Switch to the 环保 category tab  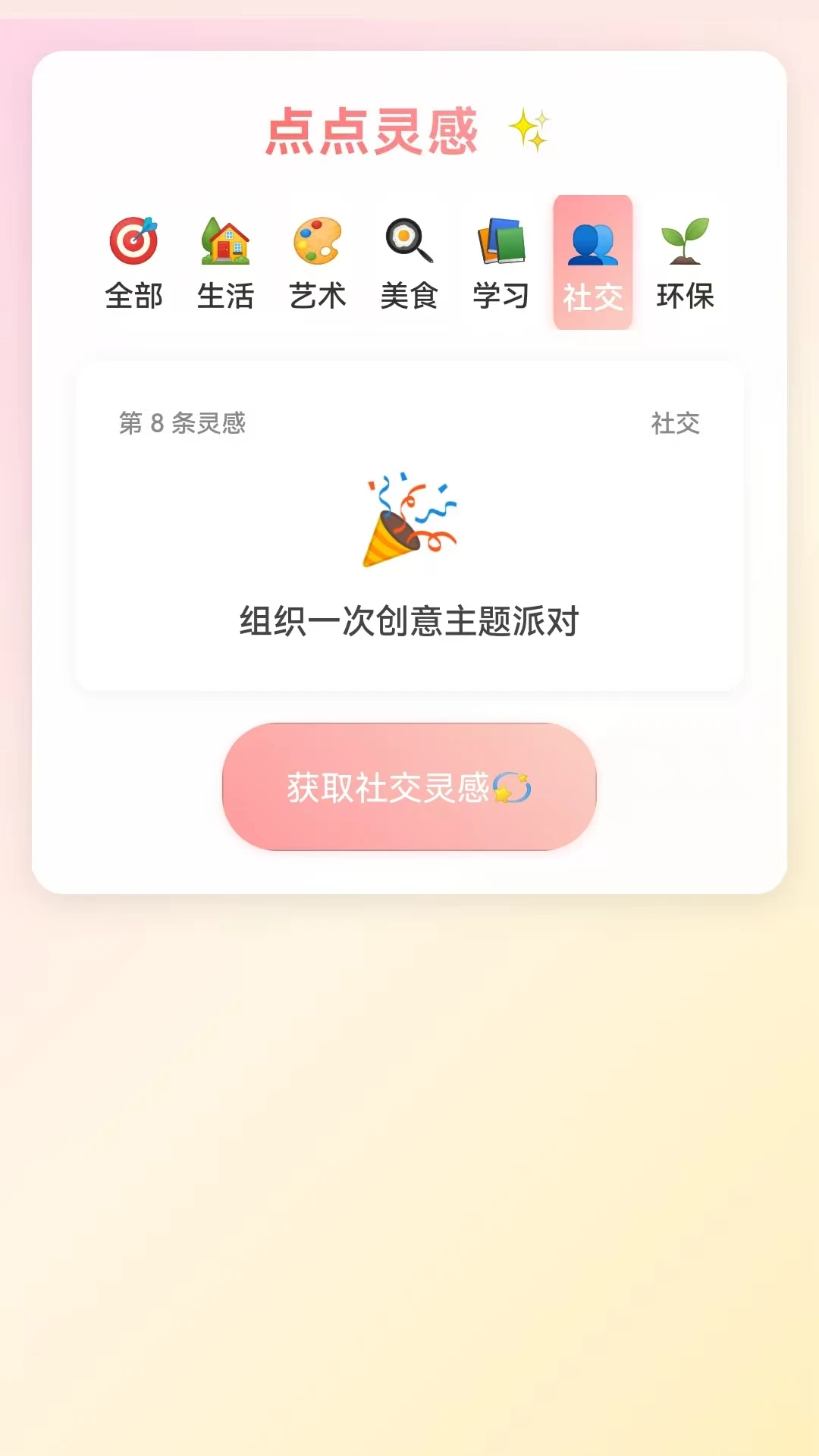point(685,262)
